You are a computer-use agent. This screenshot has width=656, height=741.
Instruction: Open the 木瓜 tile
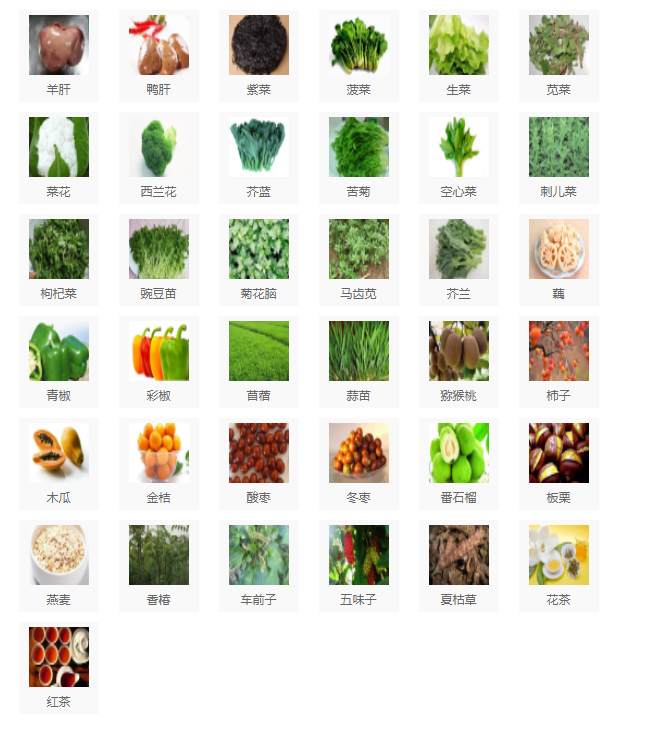click(x=59, y=454)
